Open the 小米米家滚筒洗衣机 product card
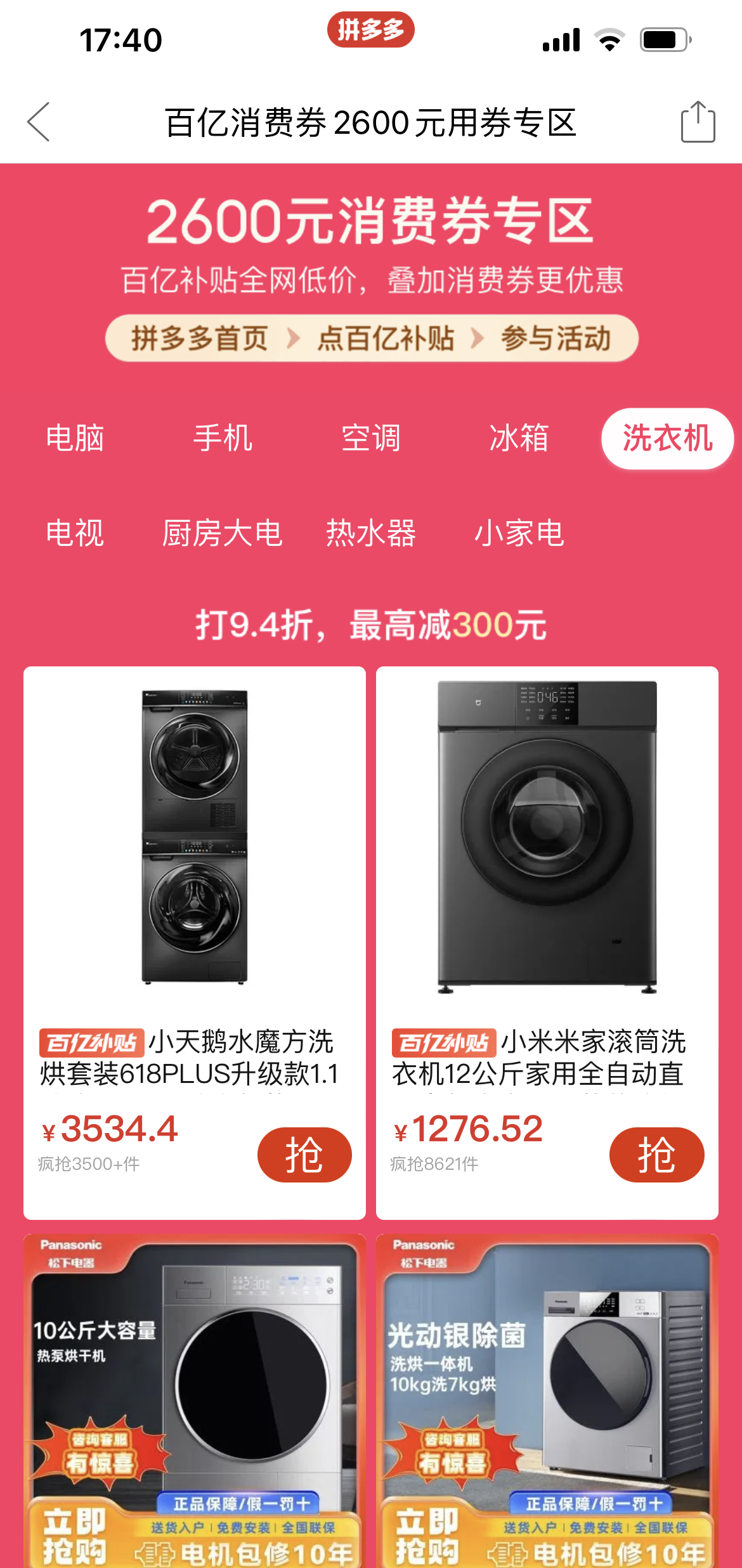 point(547,888)
